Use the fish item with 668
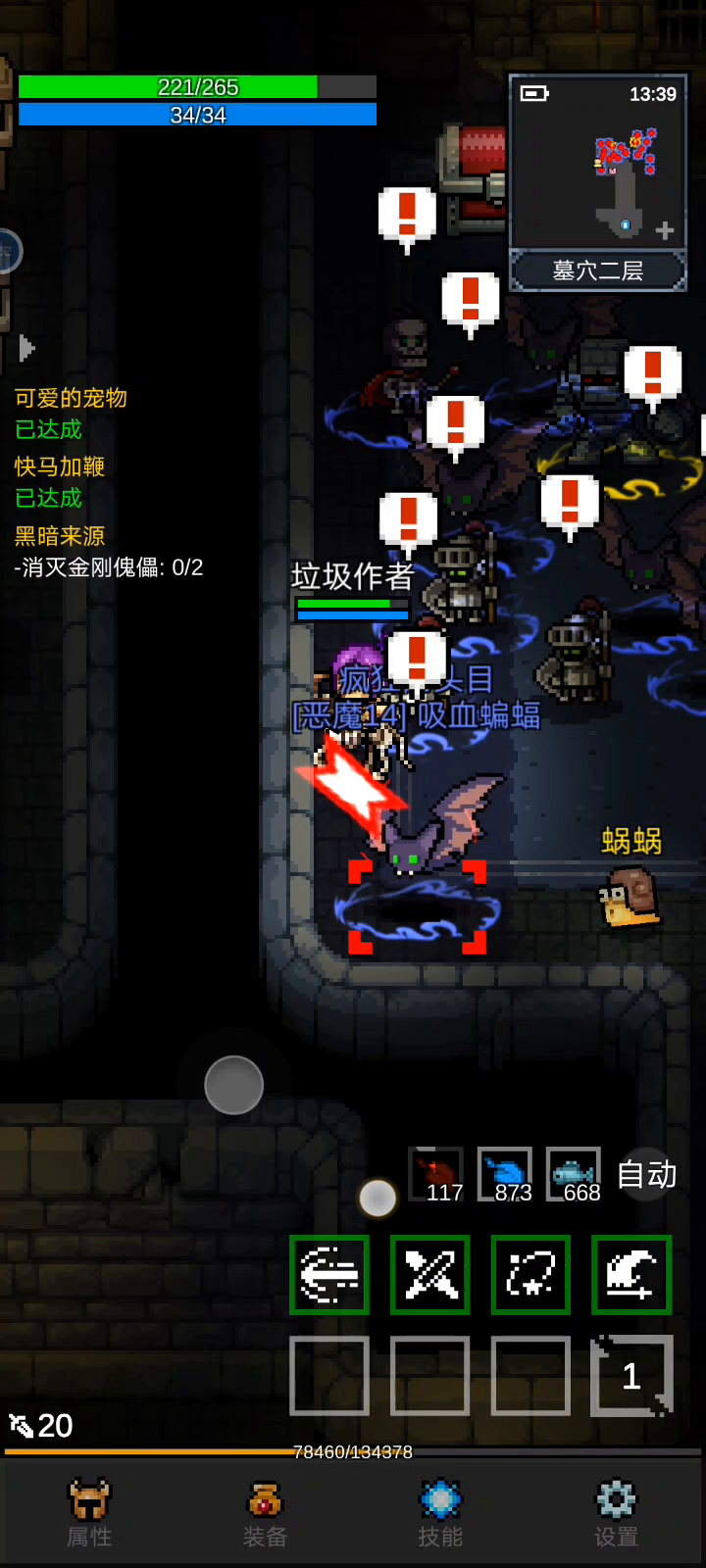Screen dimensions: 706x1568 coord(574,1174)
